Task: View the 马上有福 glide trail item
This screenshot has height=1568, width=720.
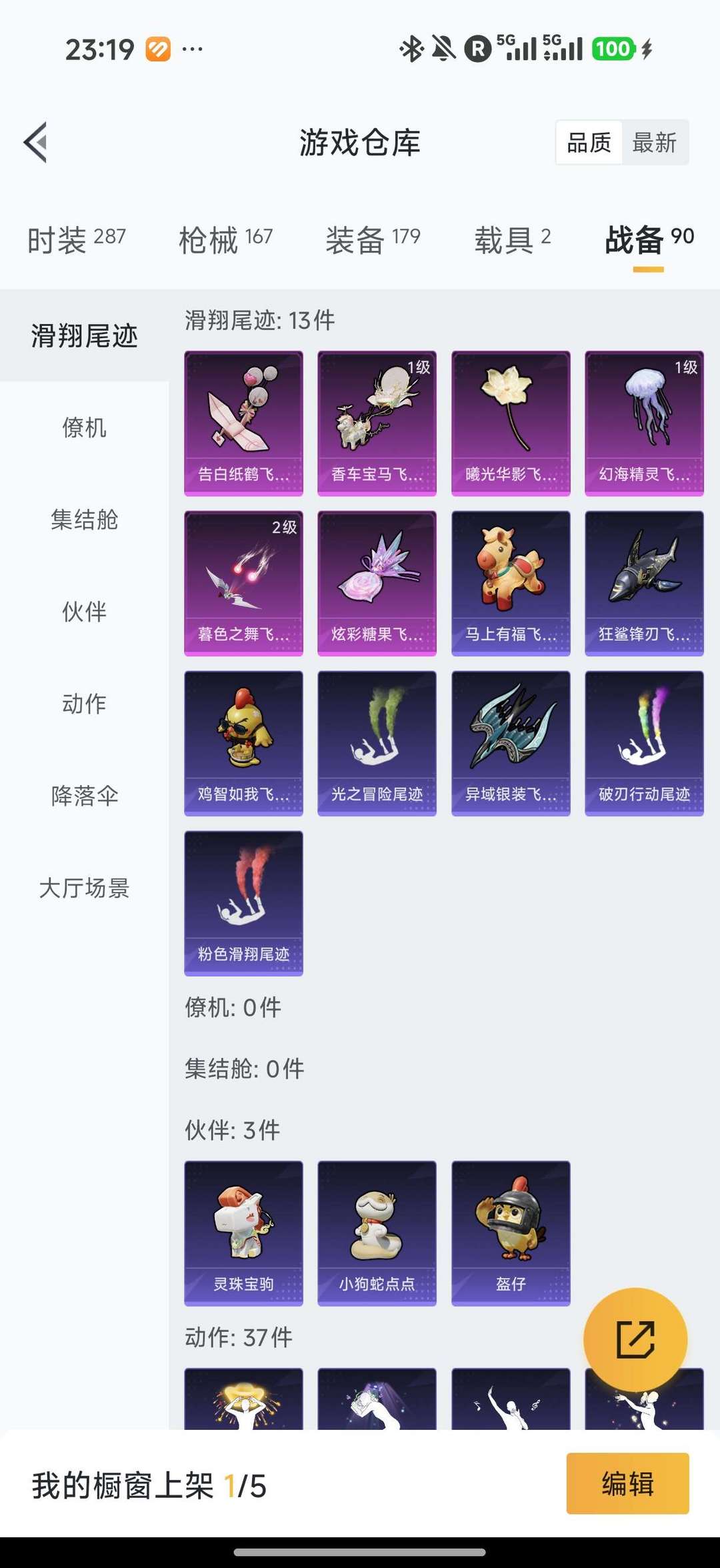Action: tap(511, 583)
